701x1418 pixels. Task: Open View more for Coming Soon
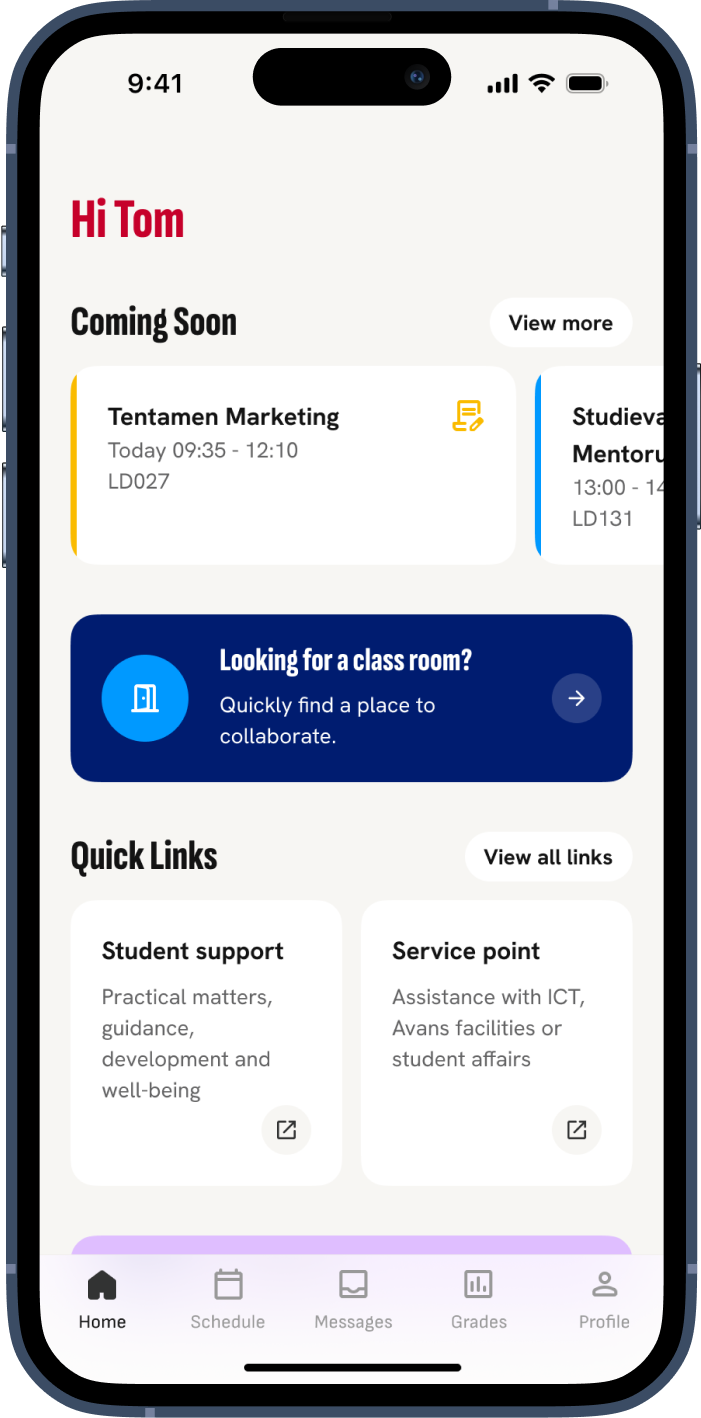(x=560, y=323)
